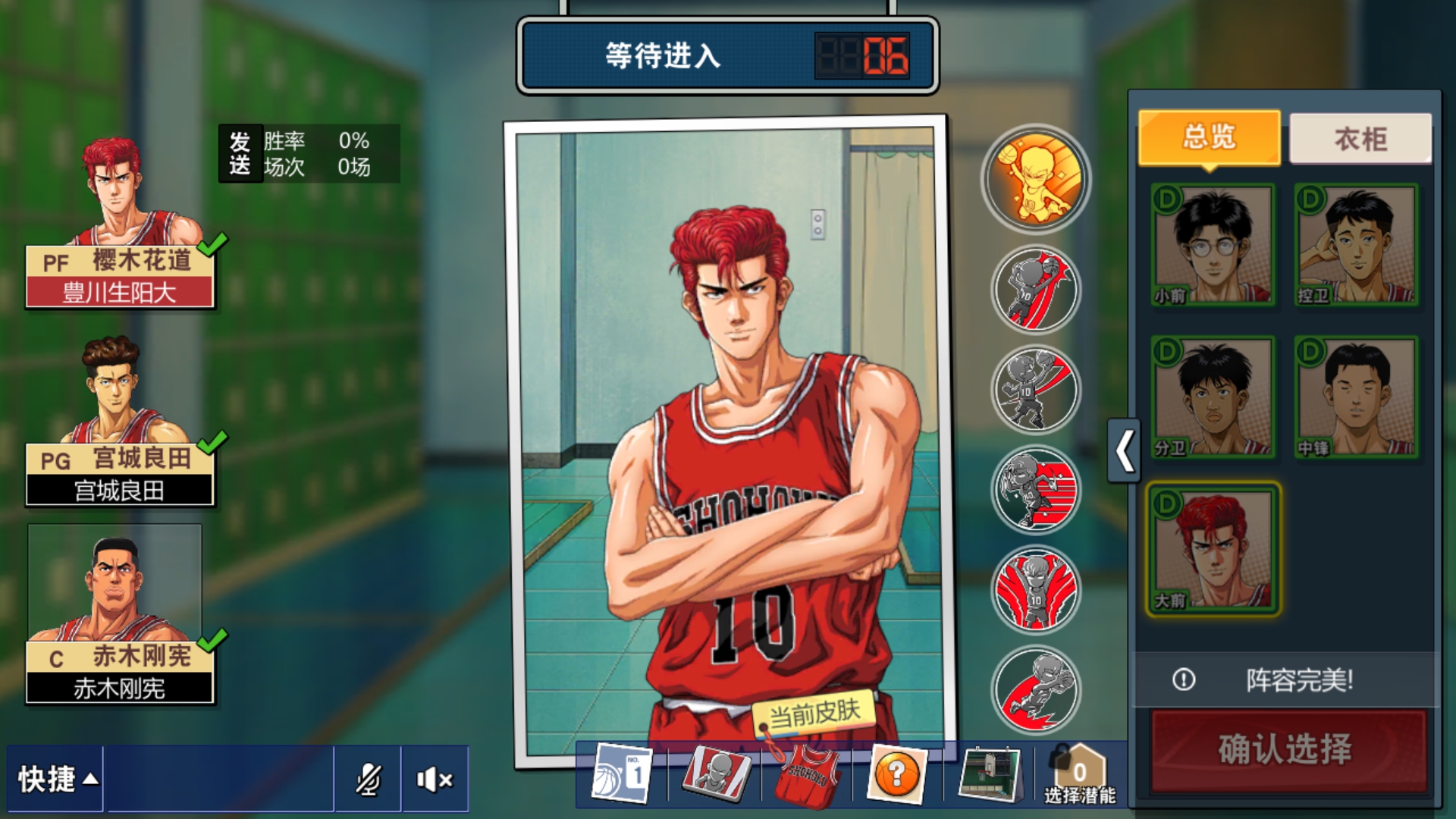View the golden top skill icon
The height and width of the screenshot is (819, 1456).
click(1035, 179)
